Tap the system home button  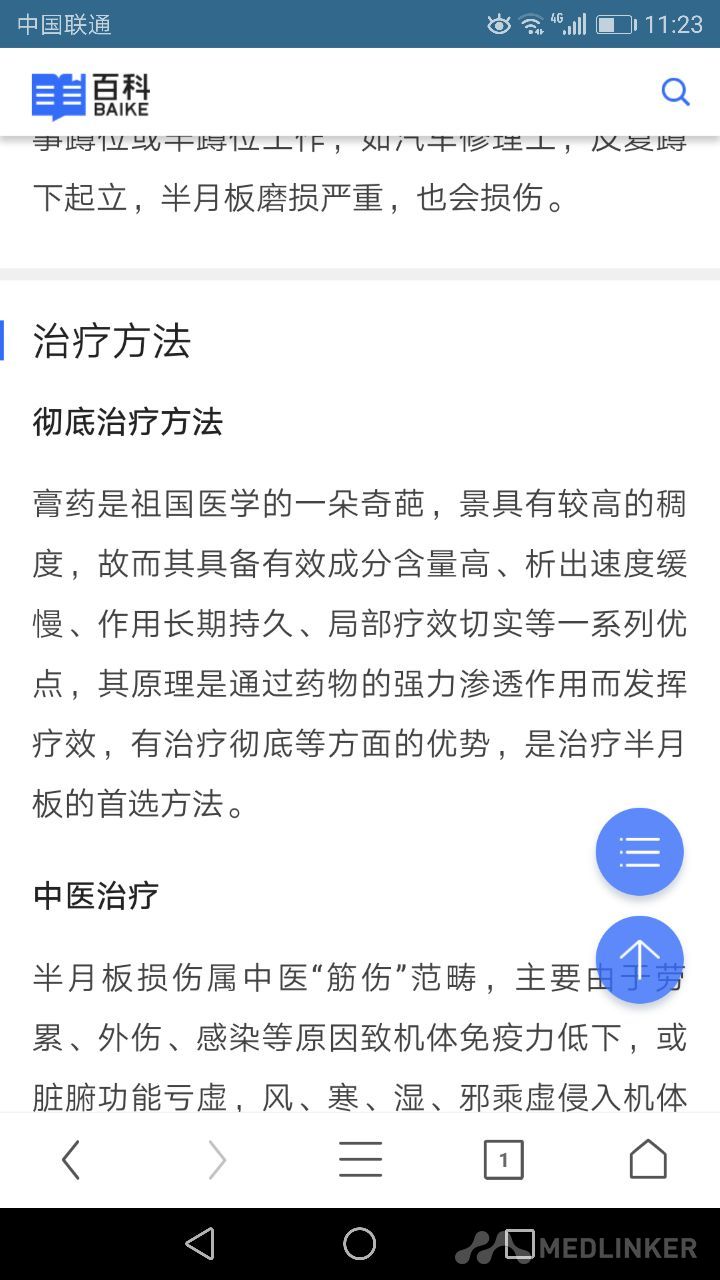click(x=360, y=1244)
